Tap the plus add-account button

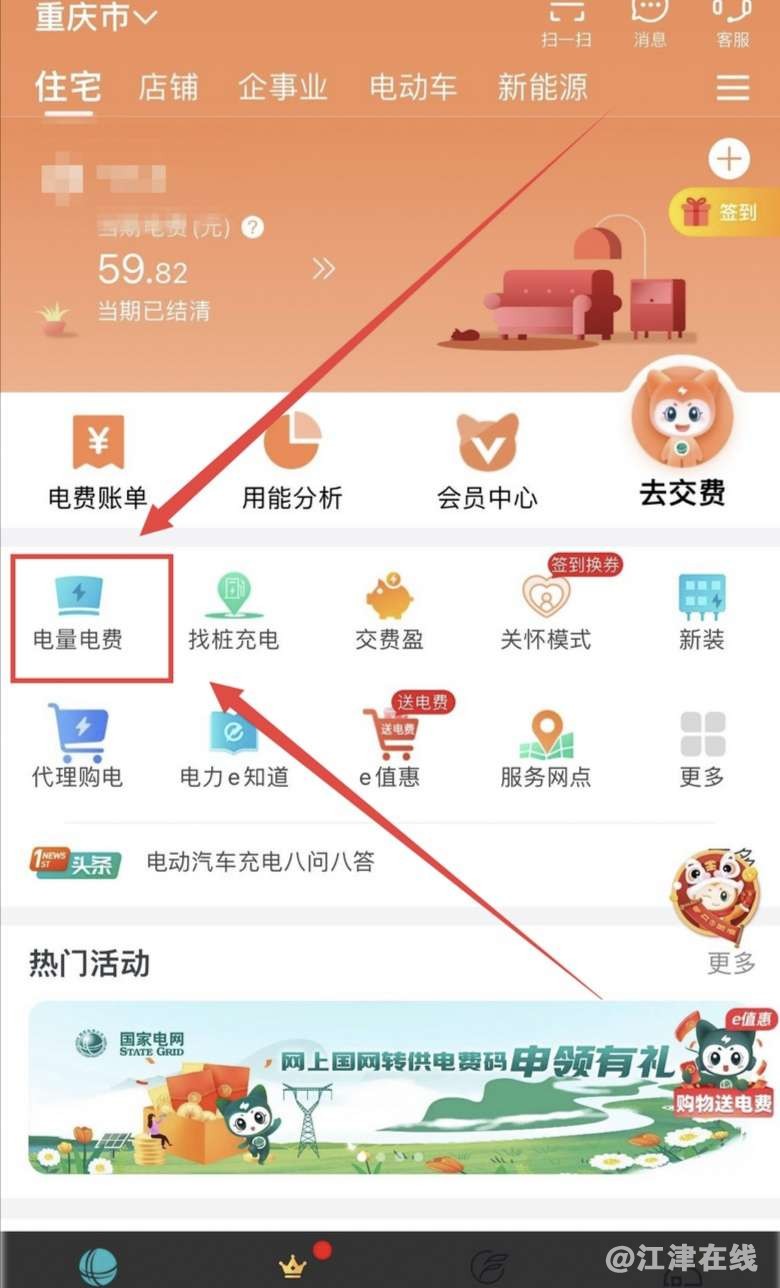[x=728, y=159]
